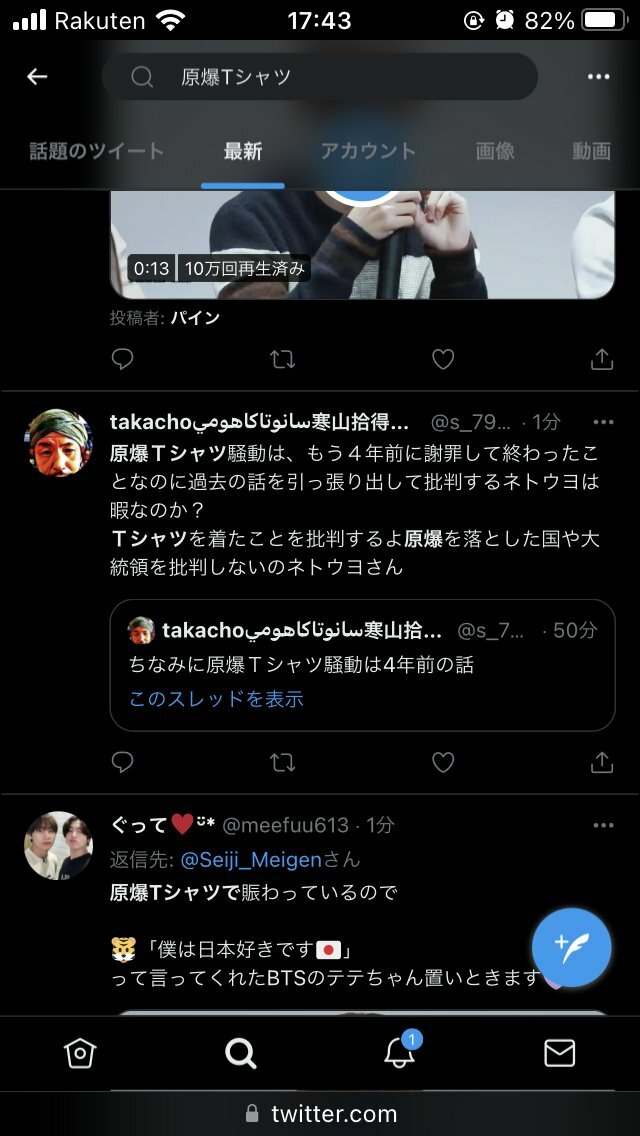Like the video tweet by パイン
This screenshot has height=1136, width=640.
(x=443, y=359)
